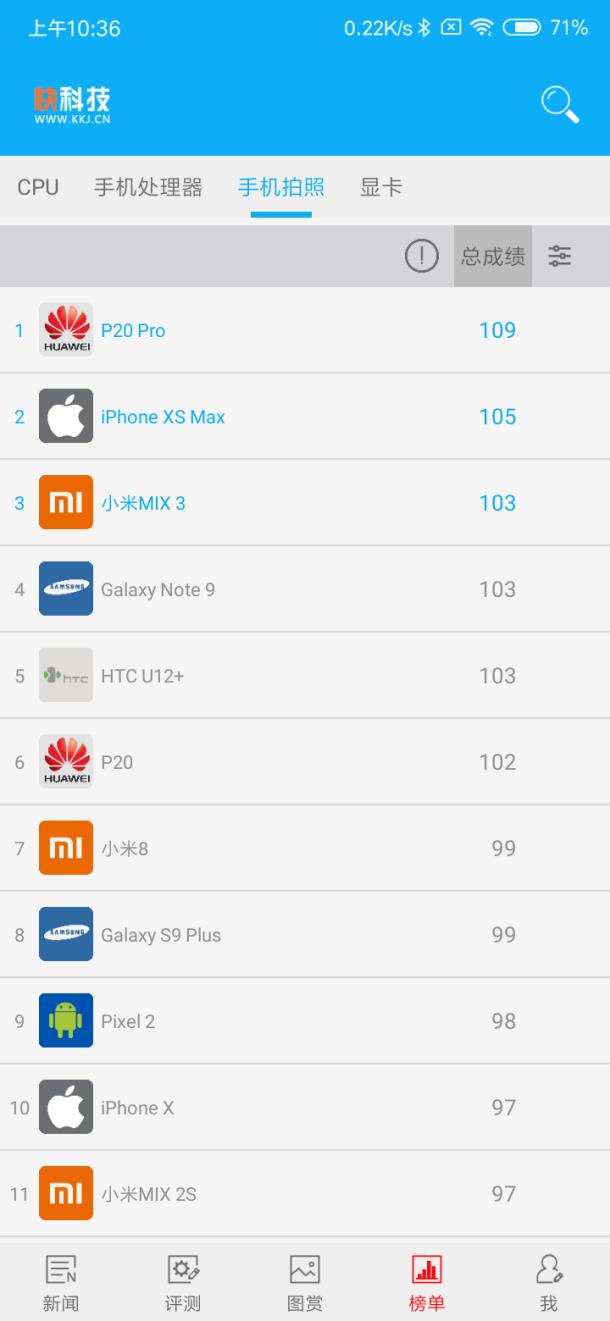Switch to the CPU tab
The height and width of the screenshot is (1321, 610).
tap(38, 187)
